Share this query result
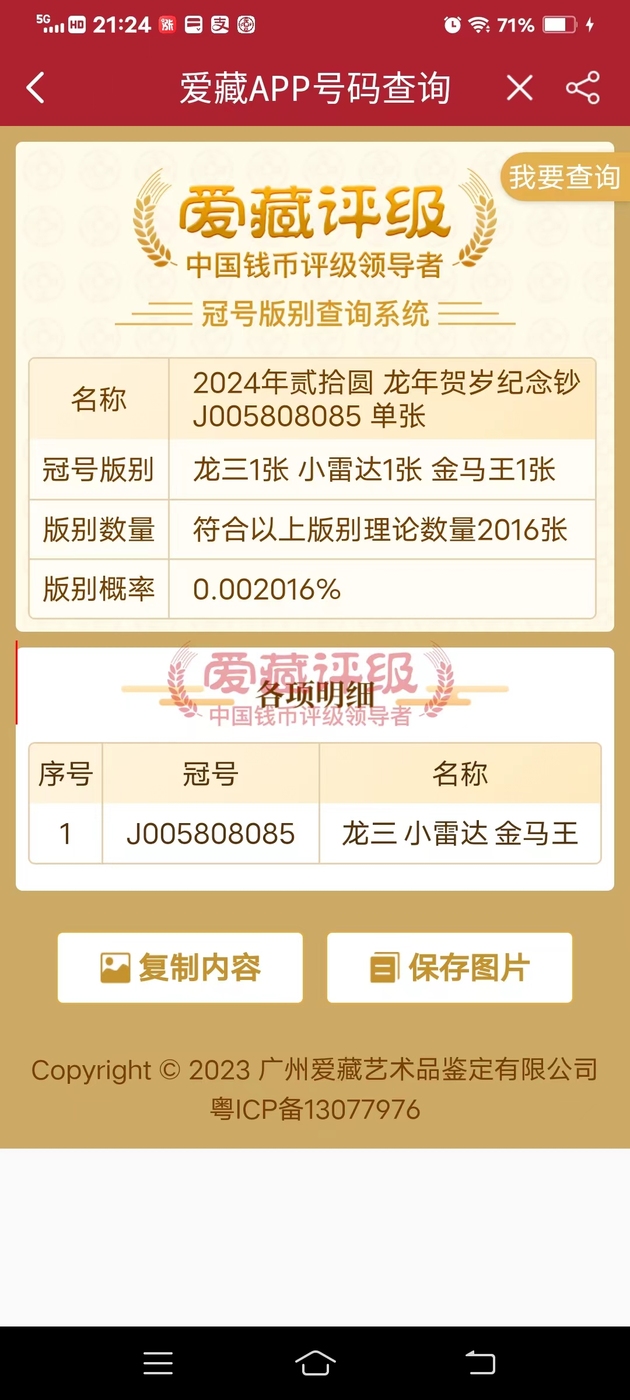Image resolution: width=630 pixels, height=1400 pixels. [583, 88]
